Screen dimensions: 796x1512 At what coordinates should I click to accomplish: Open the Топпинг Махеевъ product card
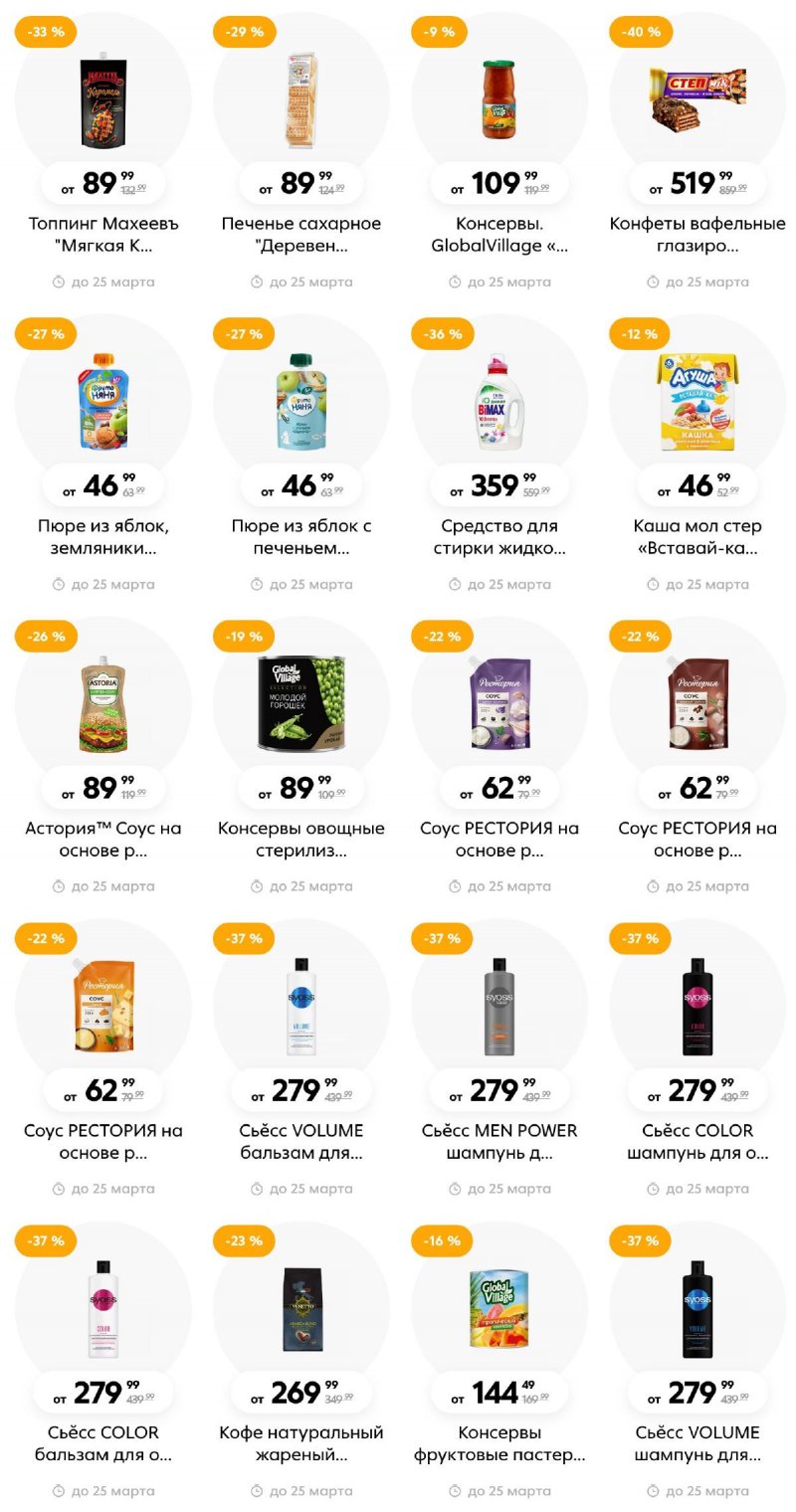pos(103,99)
